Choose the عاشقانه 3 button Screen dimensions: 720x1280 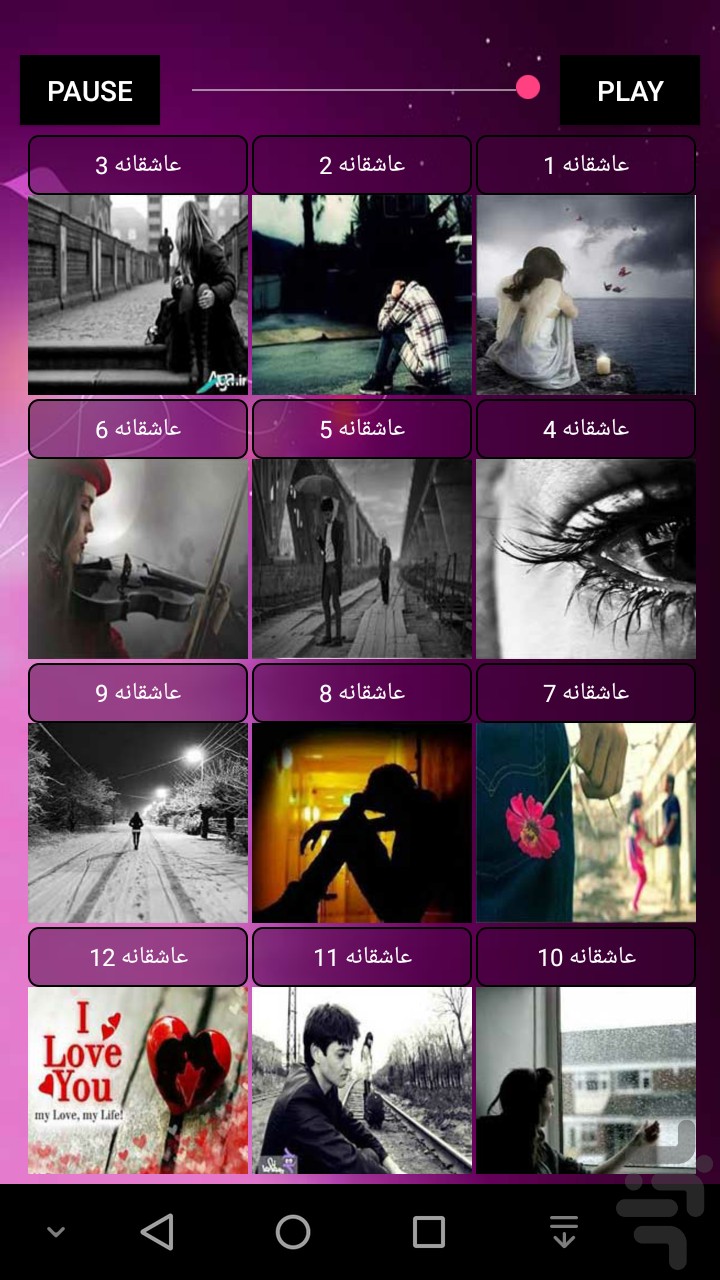click(138, 165)
